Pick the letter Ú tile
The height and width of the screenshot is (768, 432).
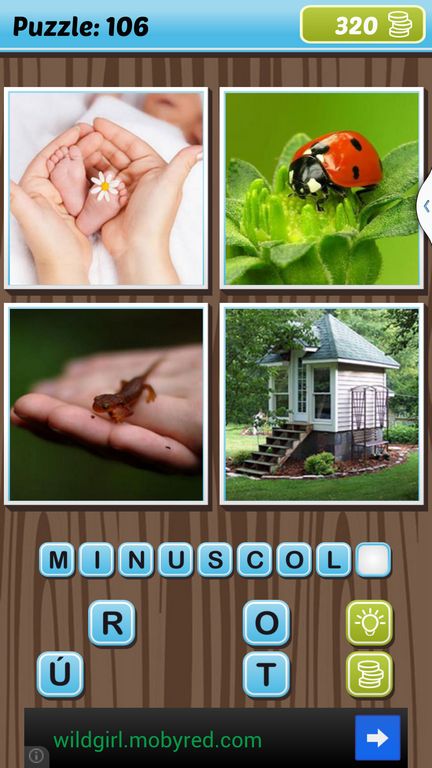[60, 674]
